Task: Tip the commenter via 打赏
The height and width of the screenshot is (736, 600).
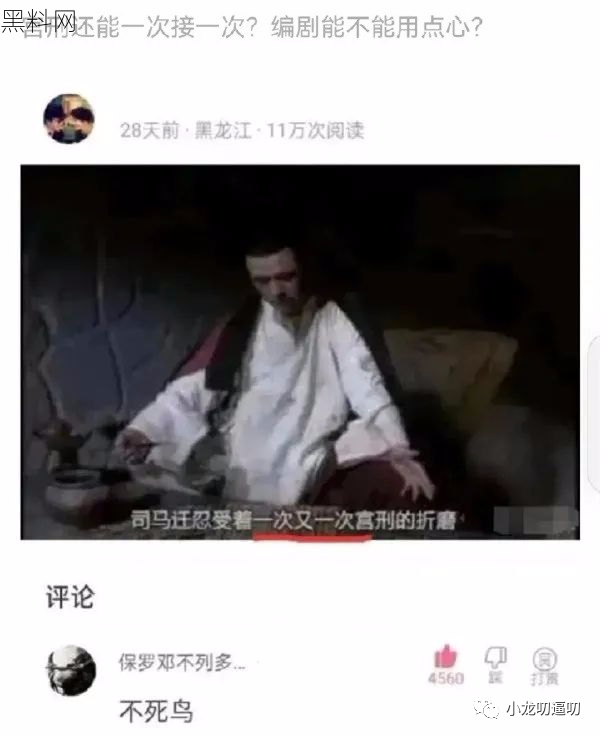Action: pos(545,660)
